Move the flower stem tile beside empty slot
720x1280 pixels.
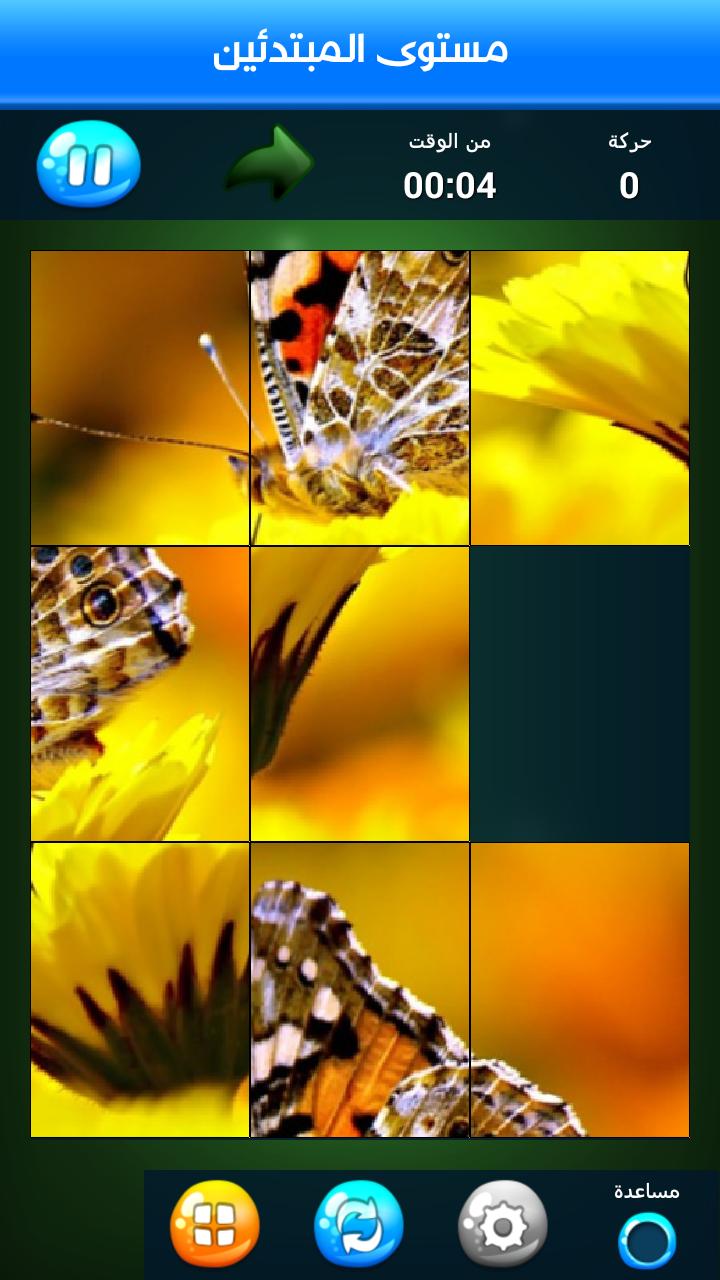coord(360,693)
